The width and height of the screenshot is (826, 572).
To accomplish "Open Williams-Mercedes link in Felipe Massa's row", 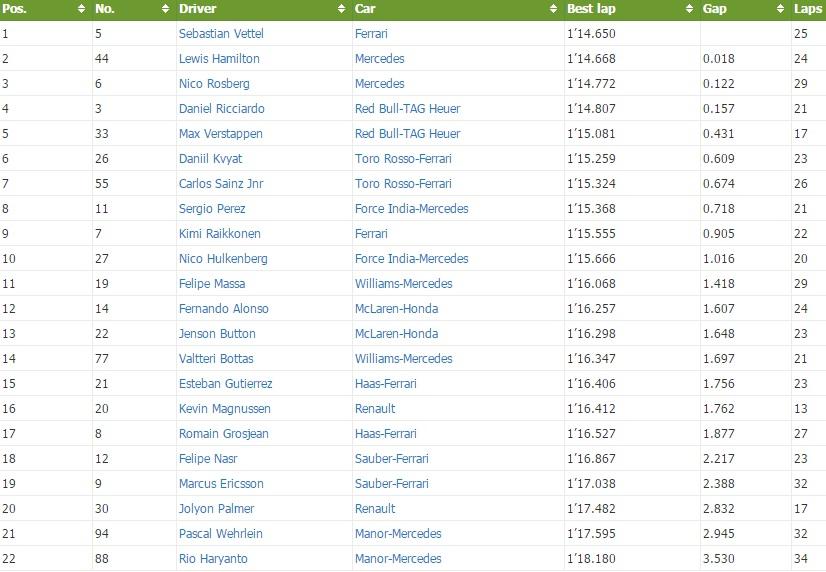I will click(x=403, y=284).
